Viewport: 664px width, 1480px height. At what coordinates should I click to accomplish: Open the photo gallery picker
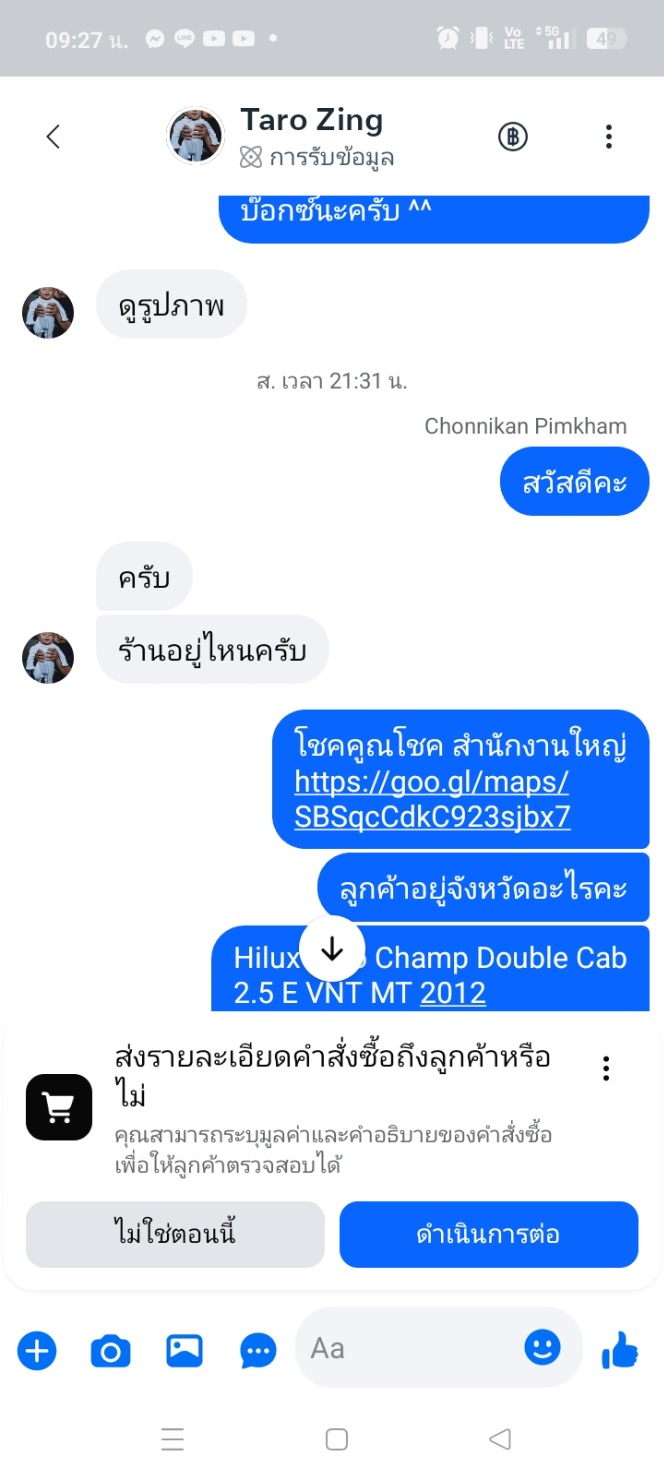pyautogui.click(x=185, y=1351)
